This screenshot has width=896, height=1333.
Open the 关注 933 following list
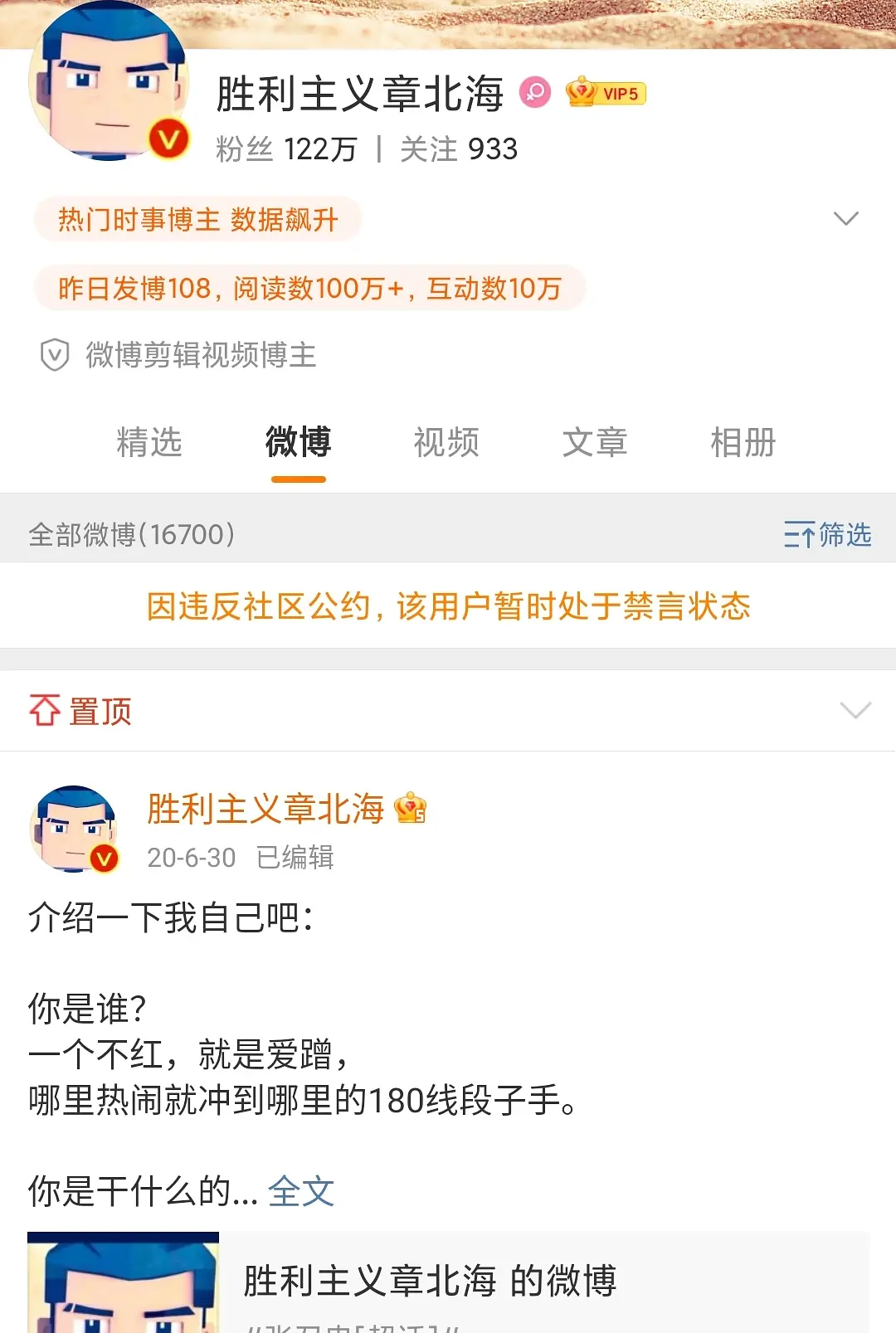point(459,149)
